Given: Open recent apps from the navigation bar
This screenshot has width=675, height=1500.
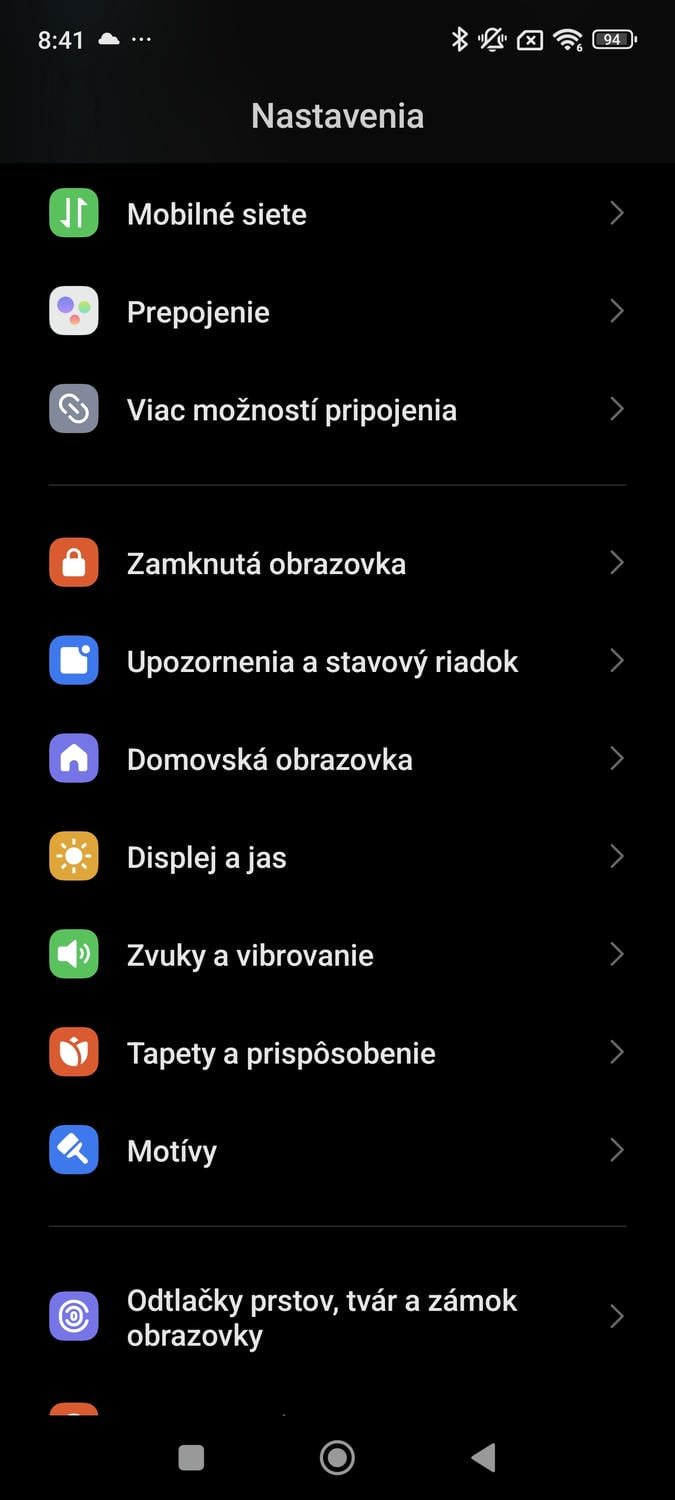Looking at the screenshot, I should (191, 1458).
